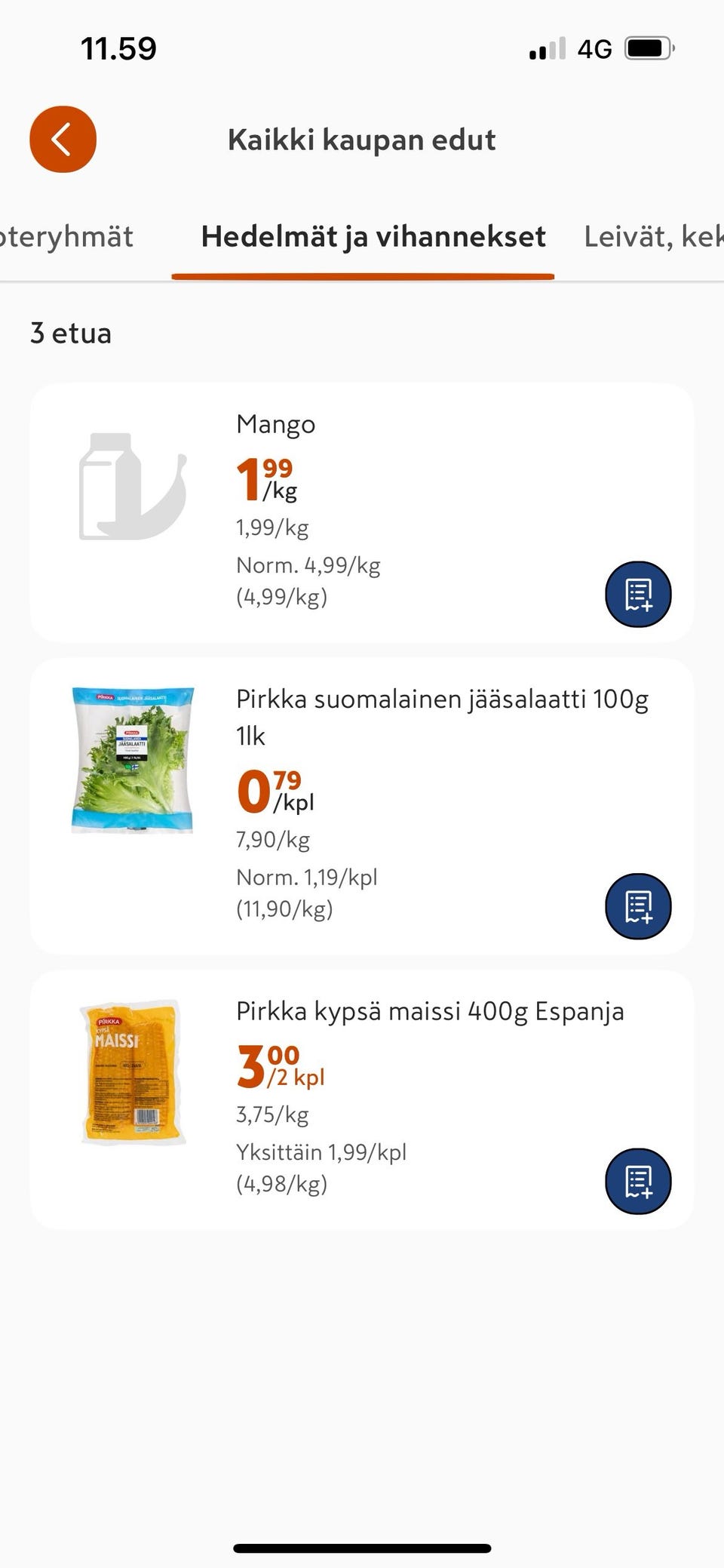Add Pirkka kypsä maissi to shopping list
Viewport: 724px width, 1568px height.
click(638, 1182)
